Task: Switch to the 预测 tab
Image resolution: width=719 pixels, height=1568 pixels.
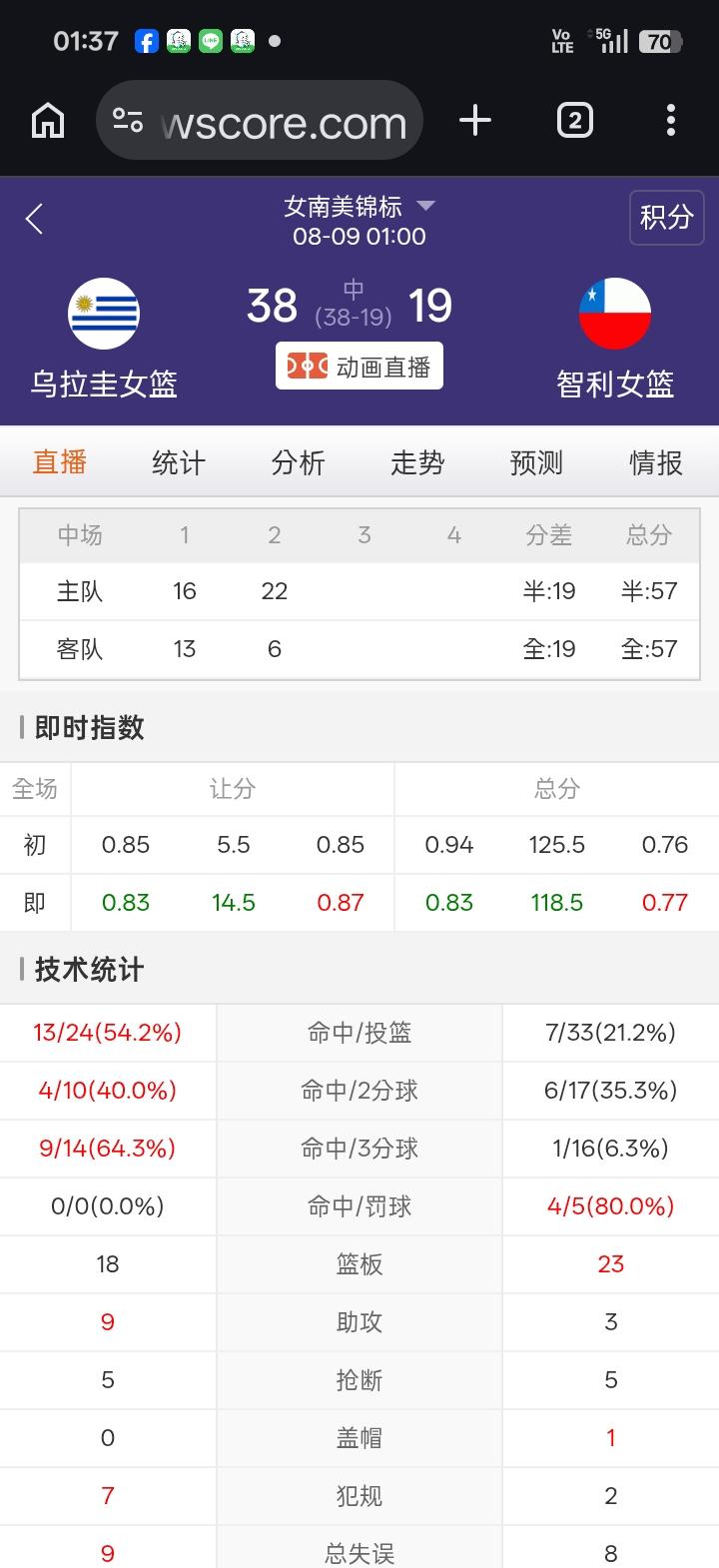Action: pos(536,462)
